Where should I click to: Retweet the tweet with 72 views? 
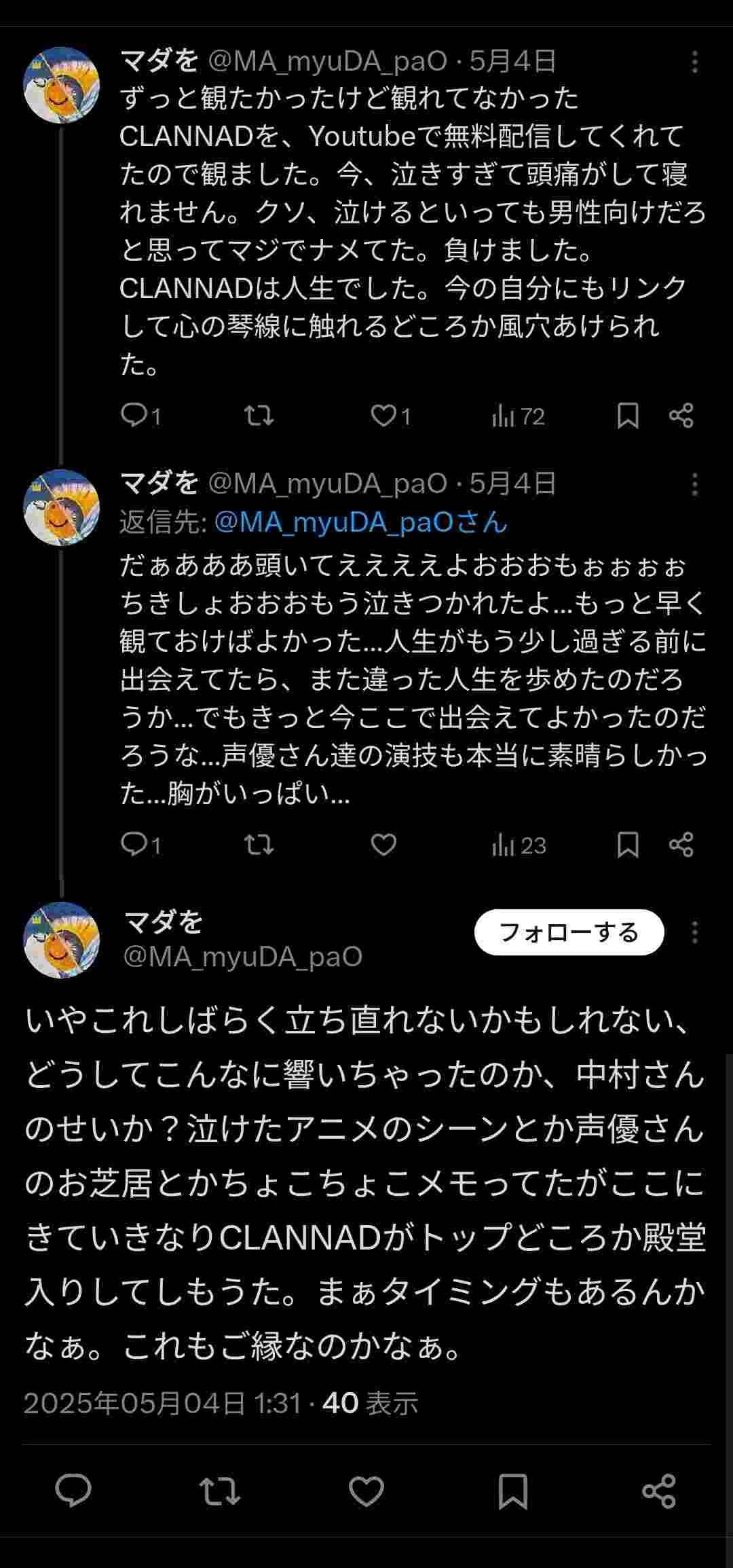pos(259,415)
